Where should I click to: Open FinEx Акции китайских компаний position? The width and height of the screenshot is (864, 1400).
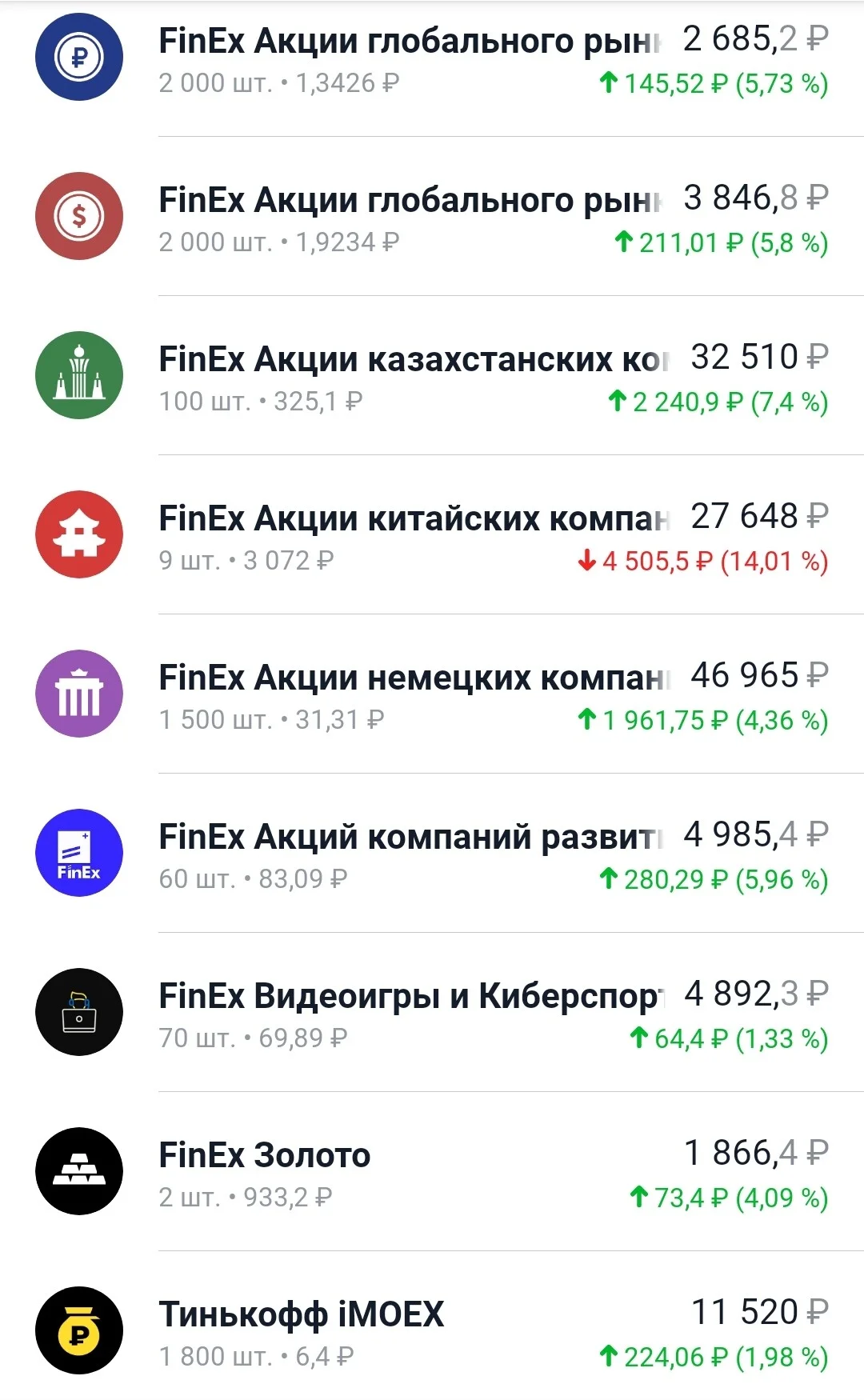432,535
